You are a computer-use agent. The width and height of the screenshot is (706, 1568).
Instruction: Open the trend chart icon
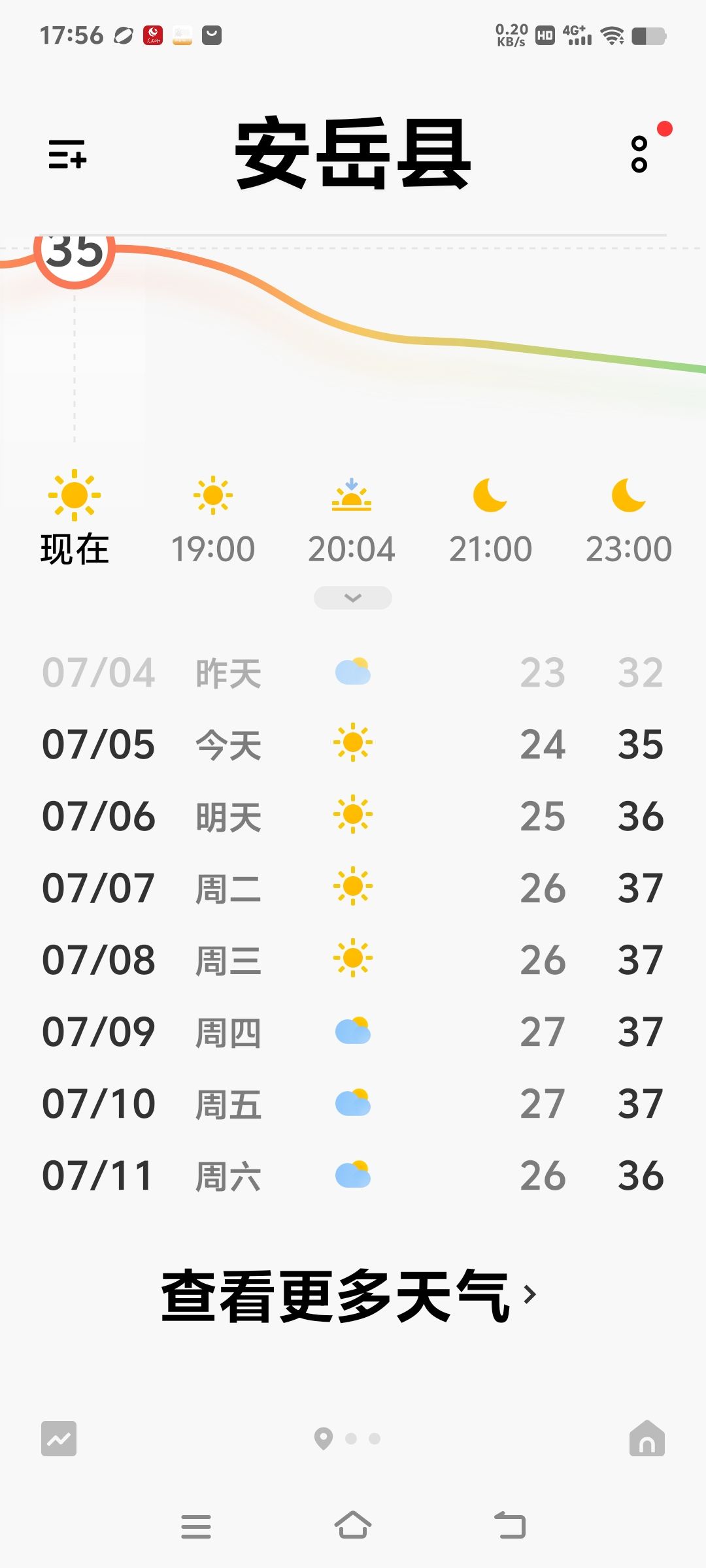point(59,1439)
